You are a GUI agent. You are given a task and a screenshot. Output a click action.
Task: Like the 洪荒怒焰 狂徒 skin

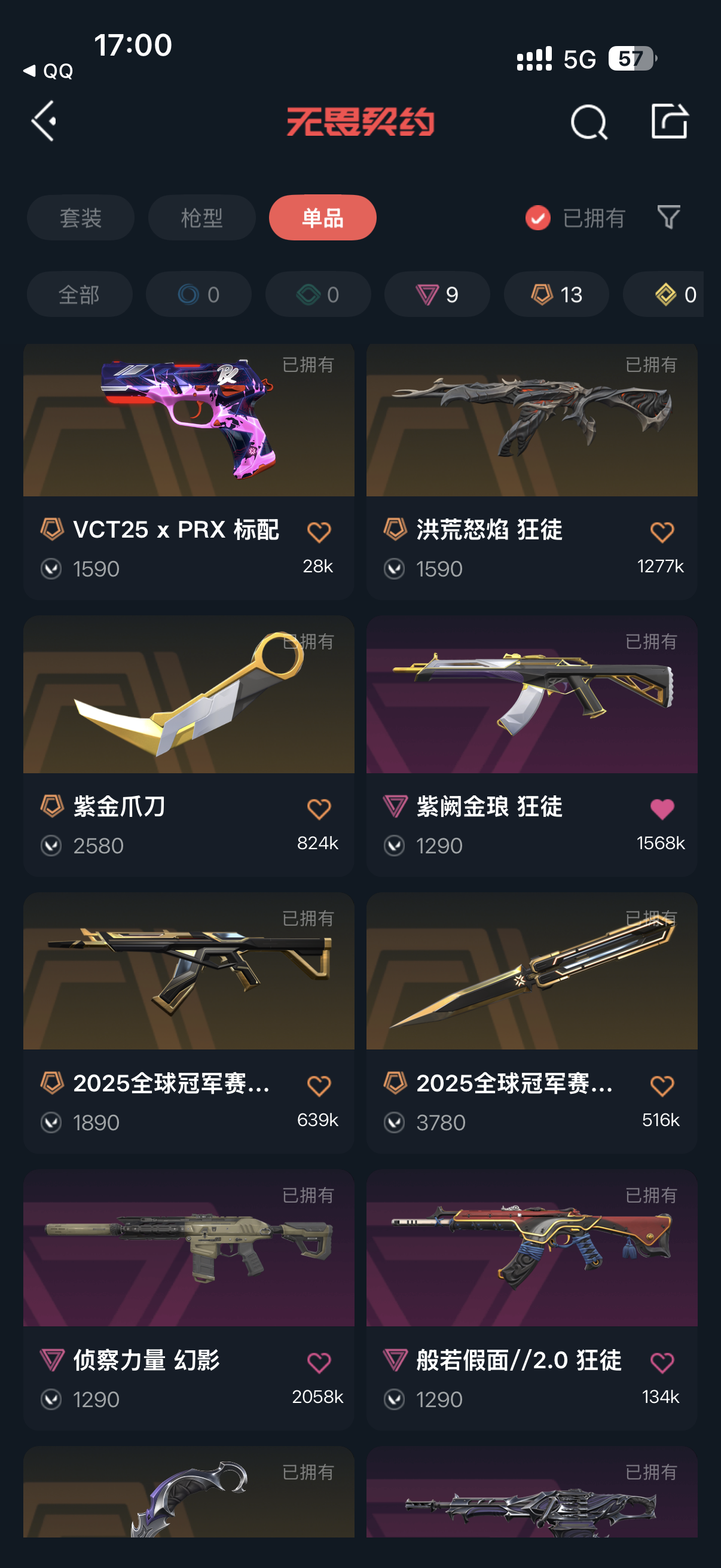(x=662, y=532)
